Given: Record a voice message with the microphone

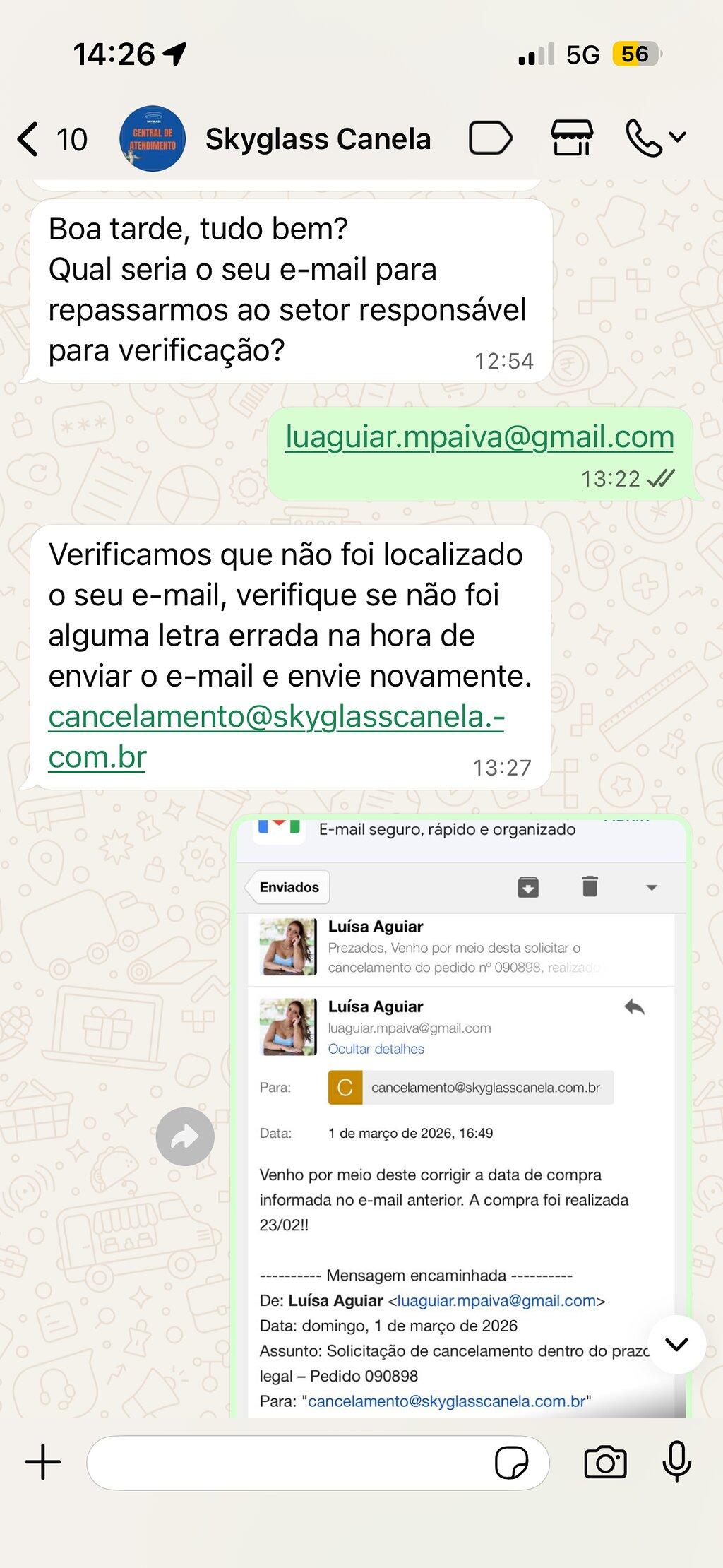Looking at the screenshot, I should point(676,1461).
